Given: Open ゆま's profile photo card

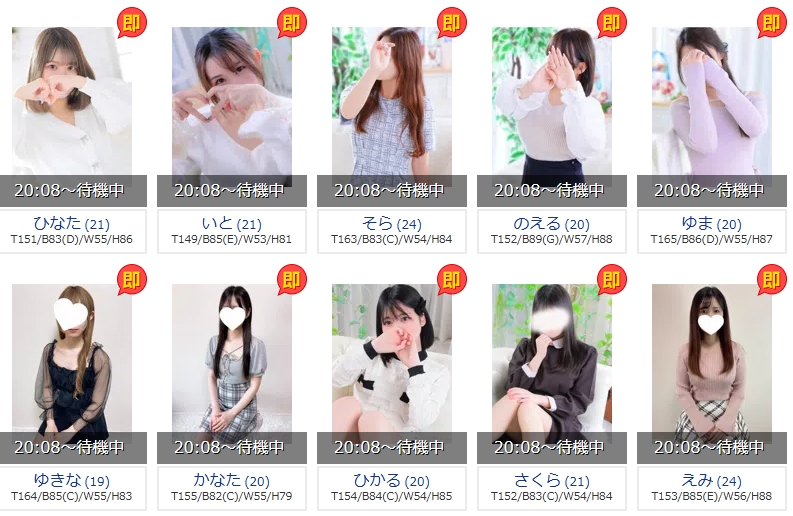Looking at the screenshot, I should [711, 105].
